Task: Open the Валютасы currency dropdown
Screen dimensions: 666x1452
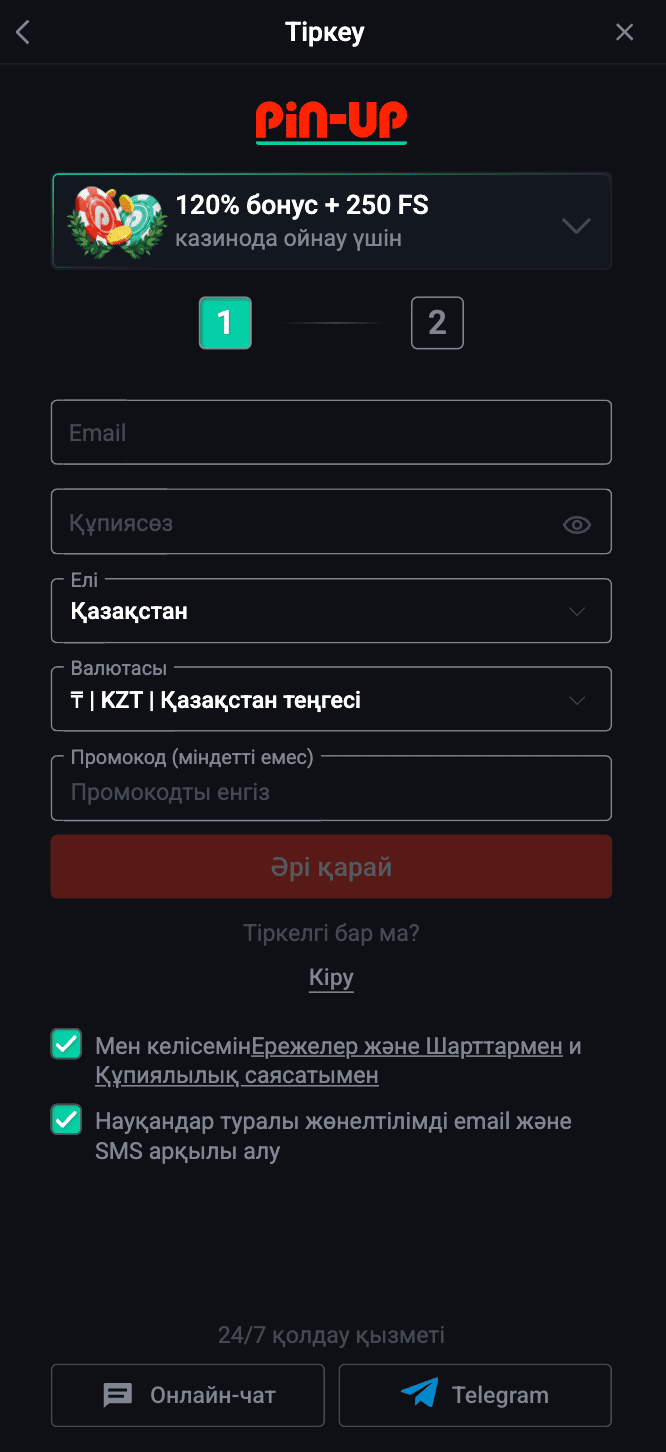Action: 330,700
